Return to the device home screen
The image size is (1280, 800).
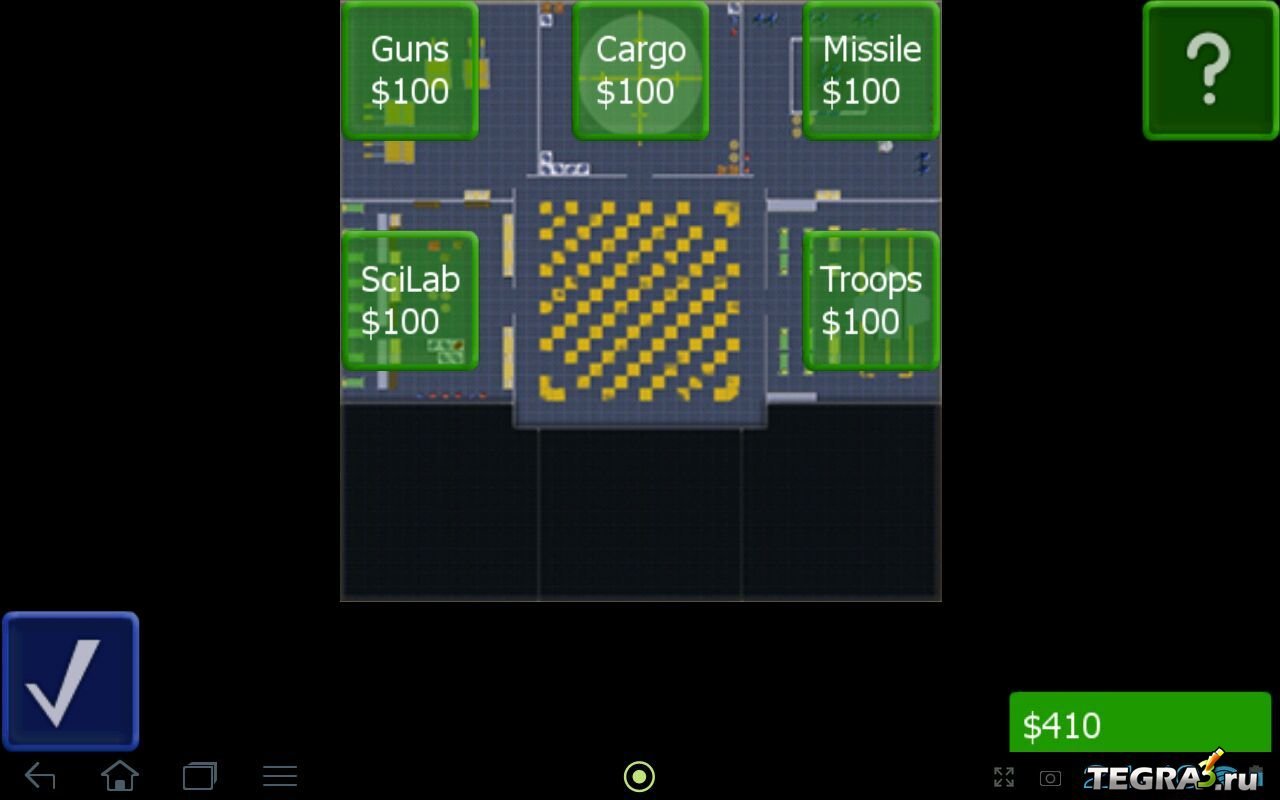pos(120,776)
